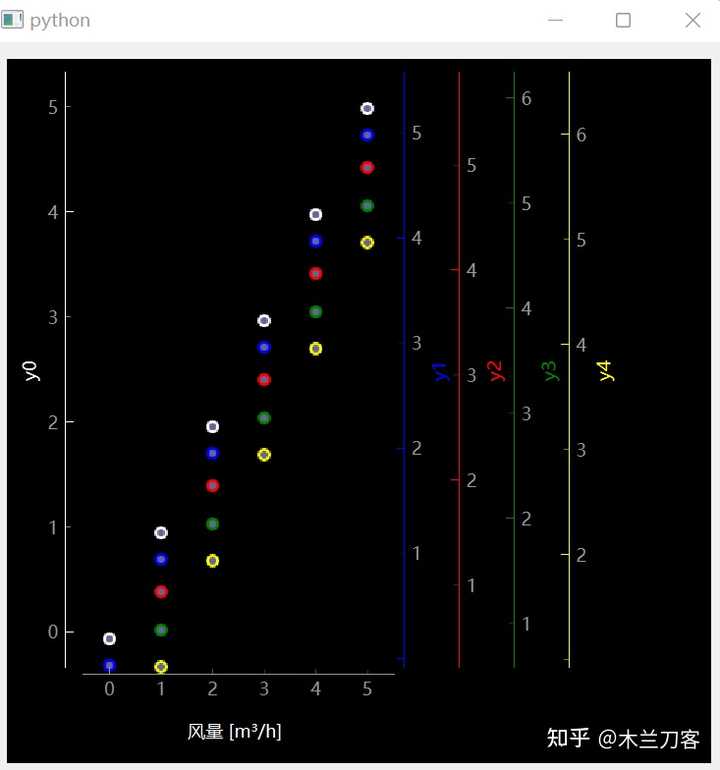This screenshot has width=720, height=770.
Task: Click the tick label 6 on the y4 axis
Action: tap(581, 134)
